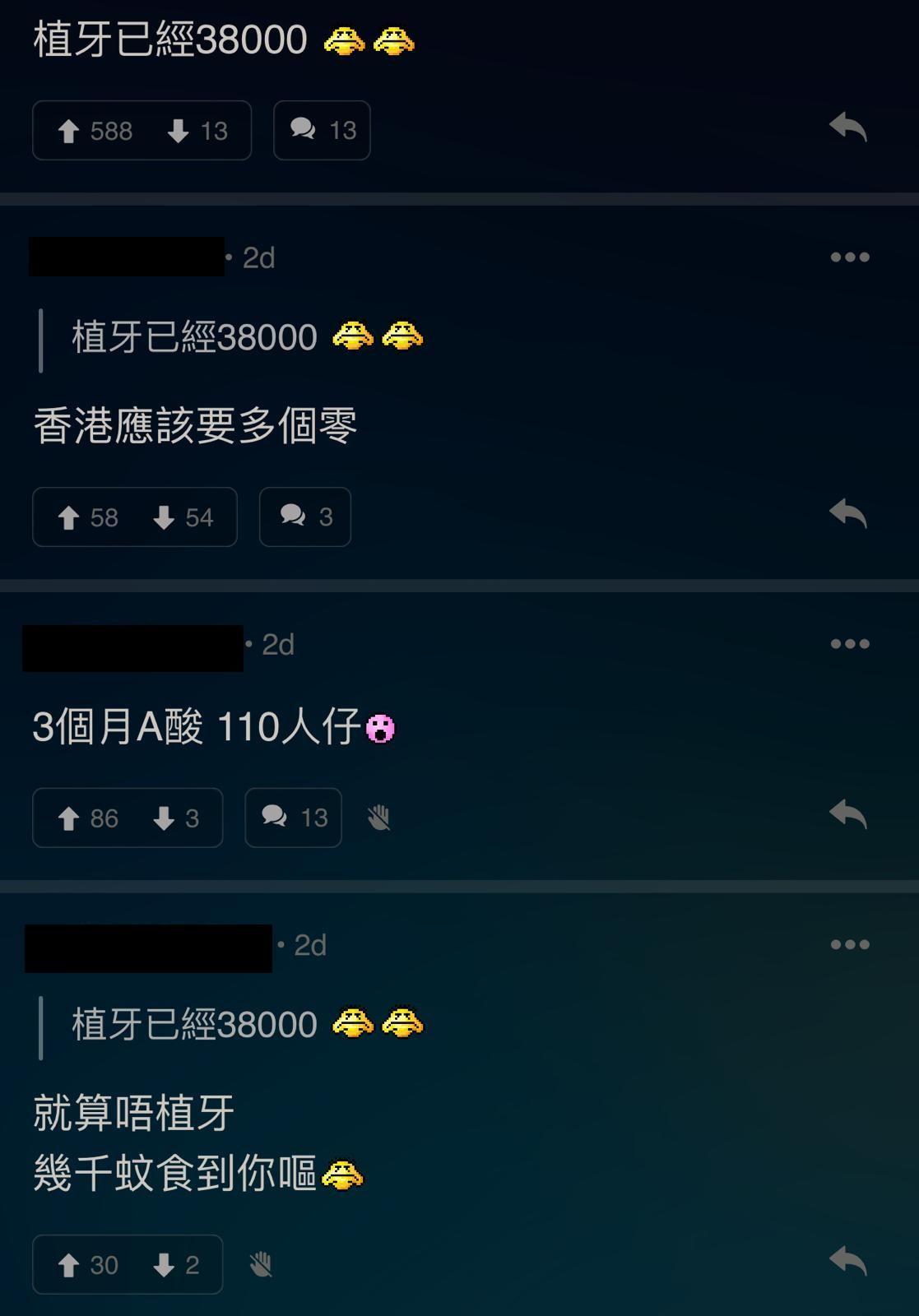Reply to the 就算唔植牙 comment
This screenshot has width=919, height=1316.
(848, 1261)
